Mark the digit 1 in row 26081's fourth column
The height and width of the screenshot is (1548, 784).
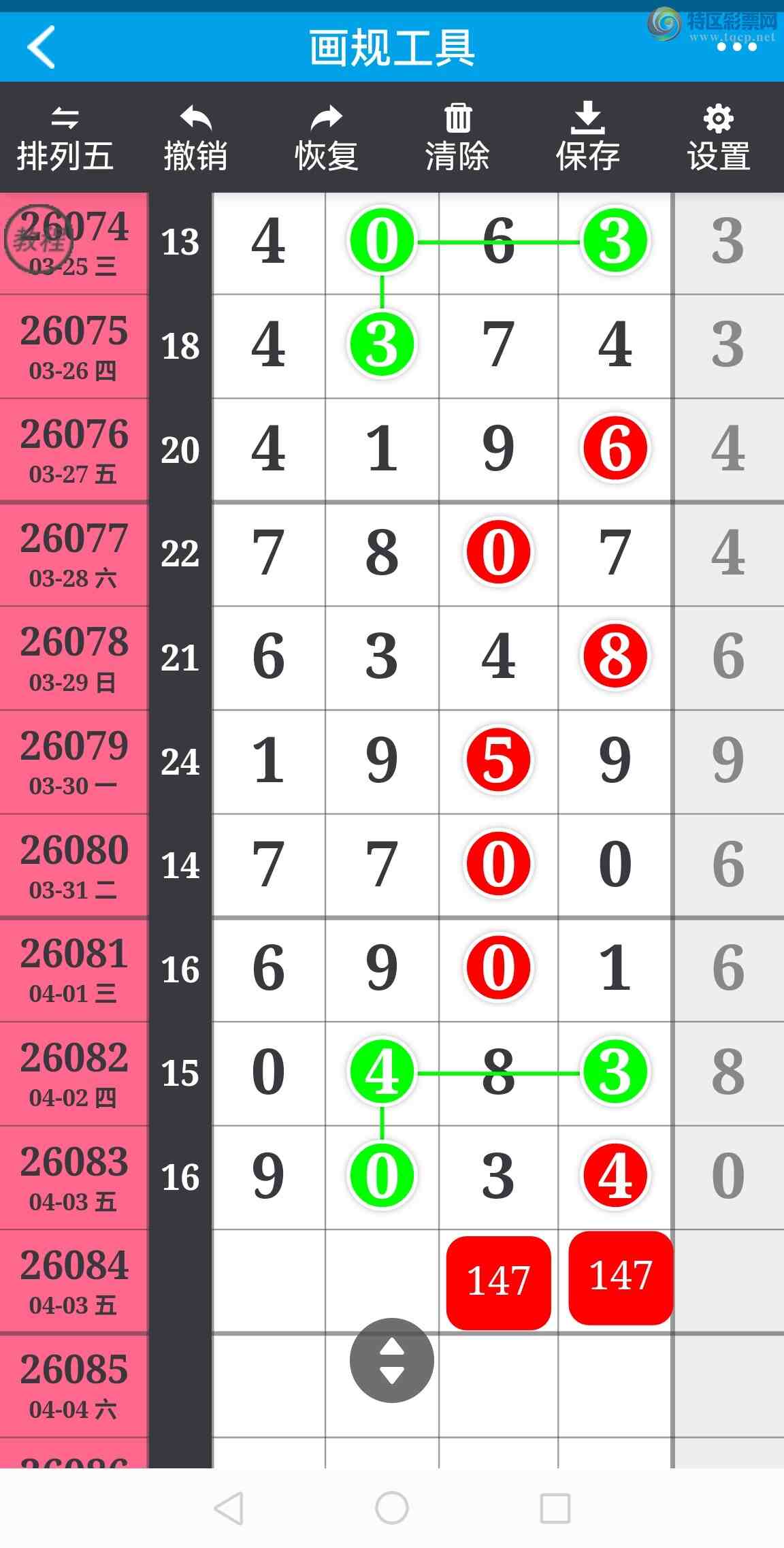(615, 968)
